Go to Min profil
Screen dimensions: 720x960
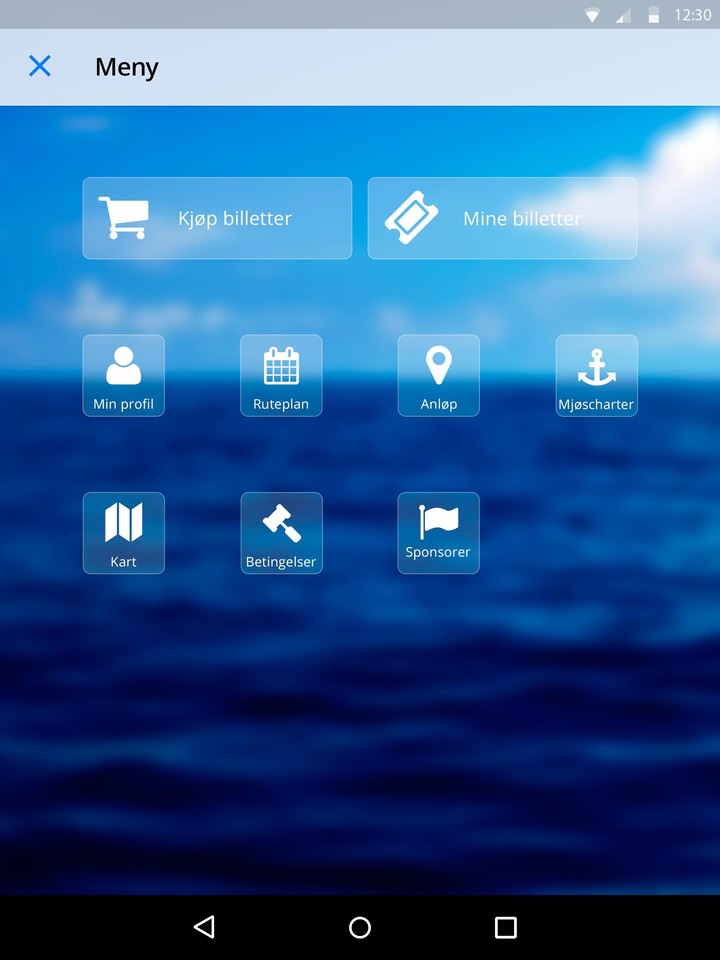click(x=123, y=375)
